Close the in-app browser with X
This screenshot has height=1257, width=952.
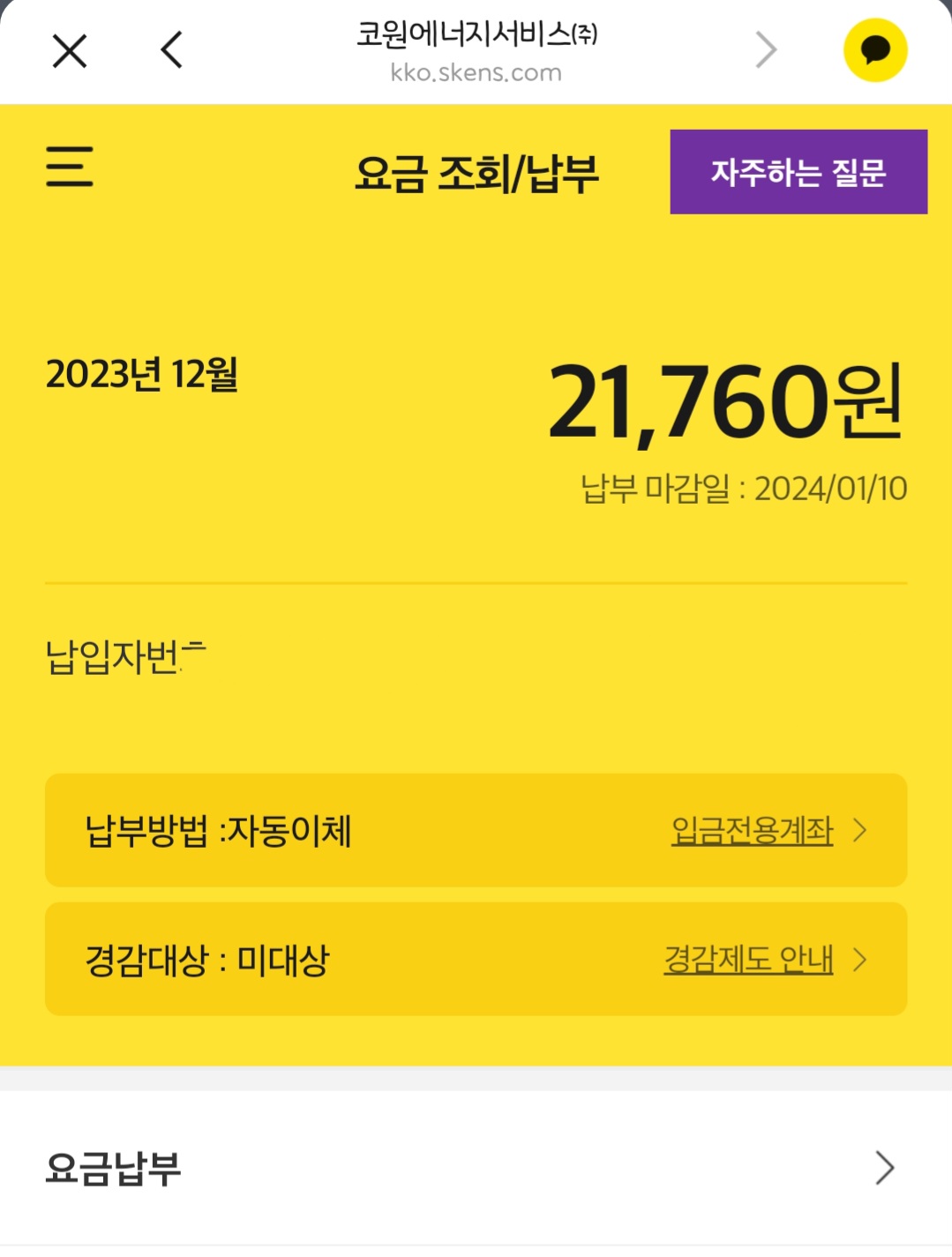click(70, 50)
